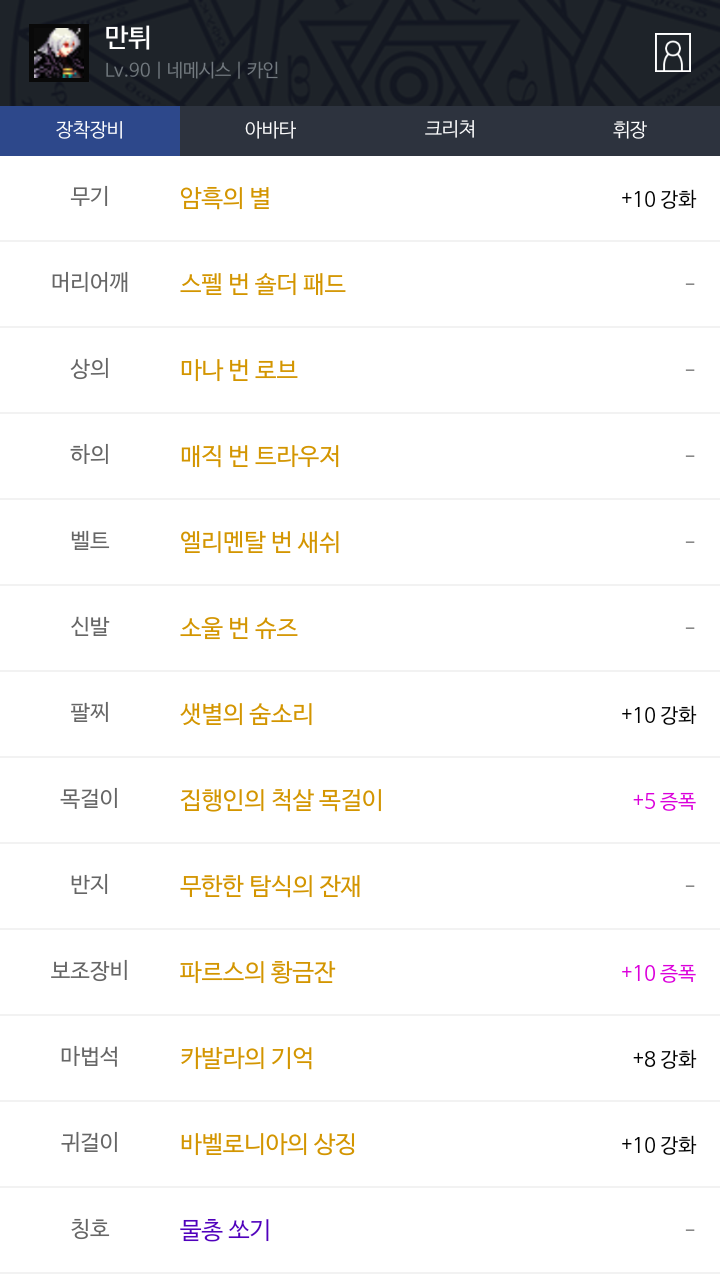Viewport: 720px width, 1280px height.
Task: Open necklace 집행인의 척살 목걸이
Action: (x=282, y=800)
